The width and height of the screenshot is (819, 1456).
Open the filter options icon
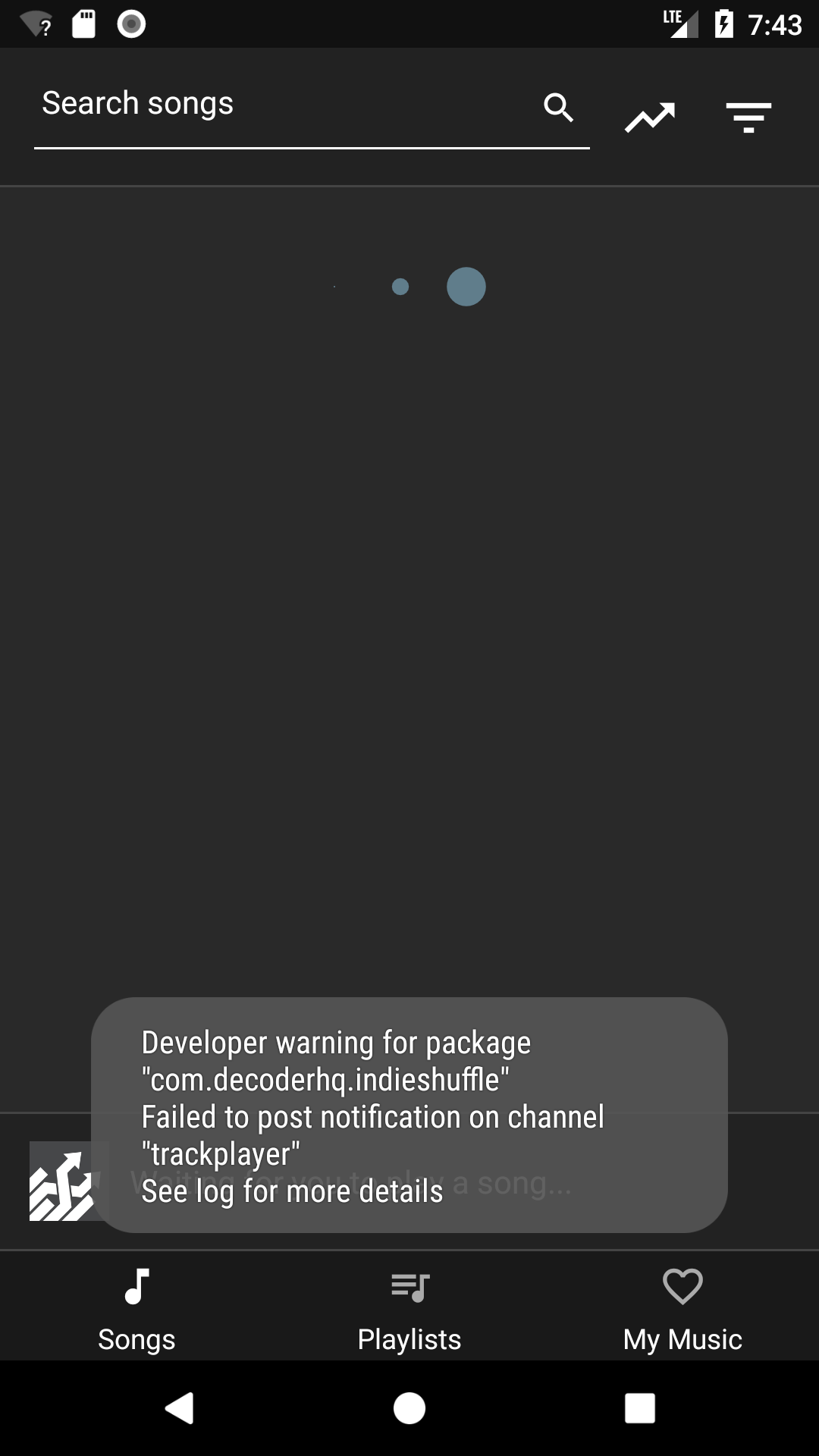[749, 115]
